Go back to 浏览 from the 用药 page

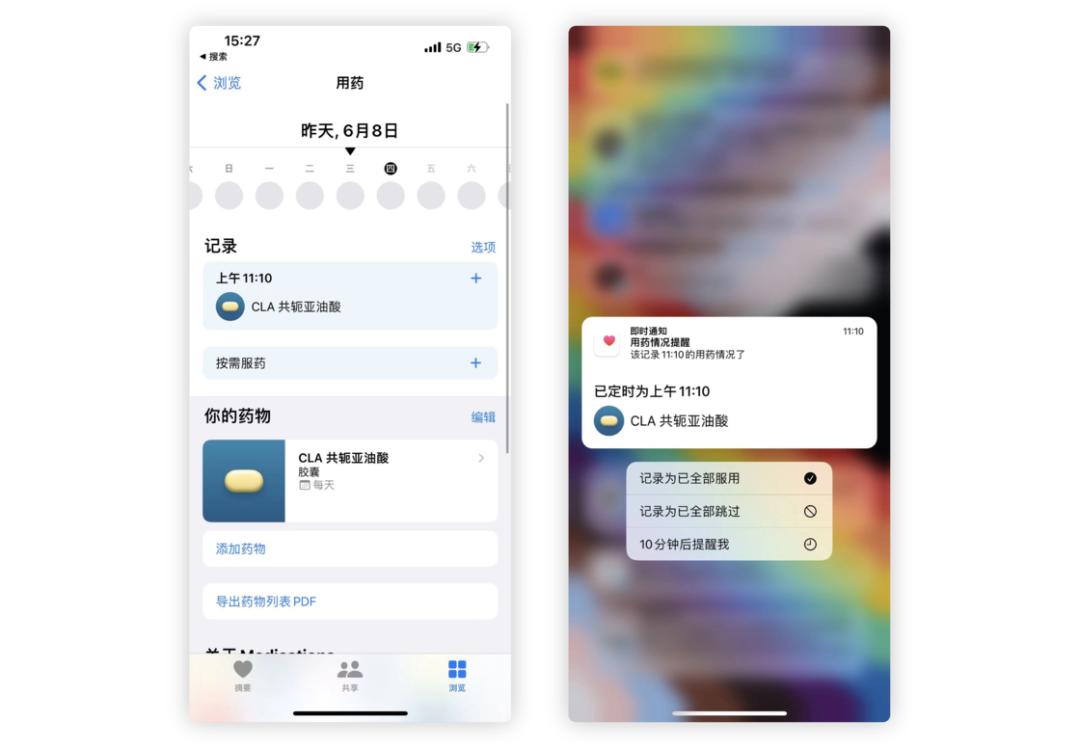pos(219,83)
